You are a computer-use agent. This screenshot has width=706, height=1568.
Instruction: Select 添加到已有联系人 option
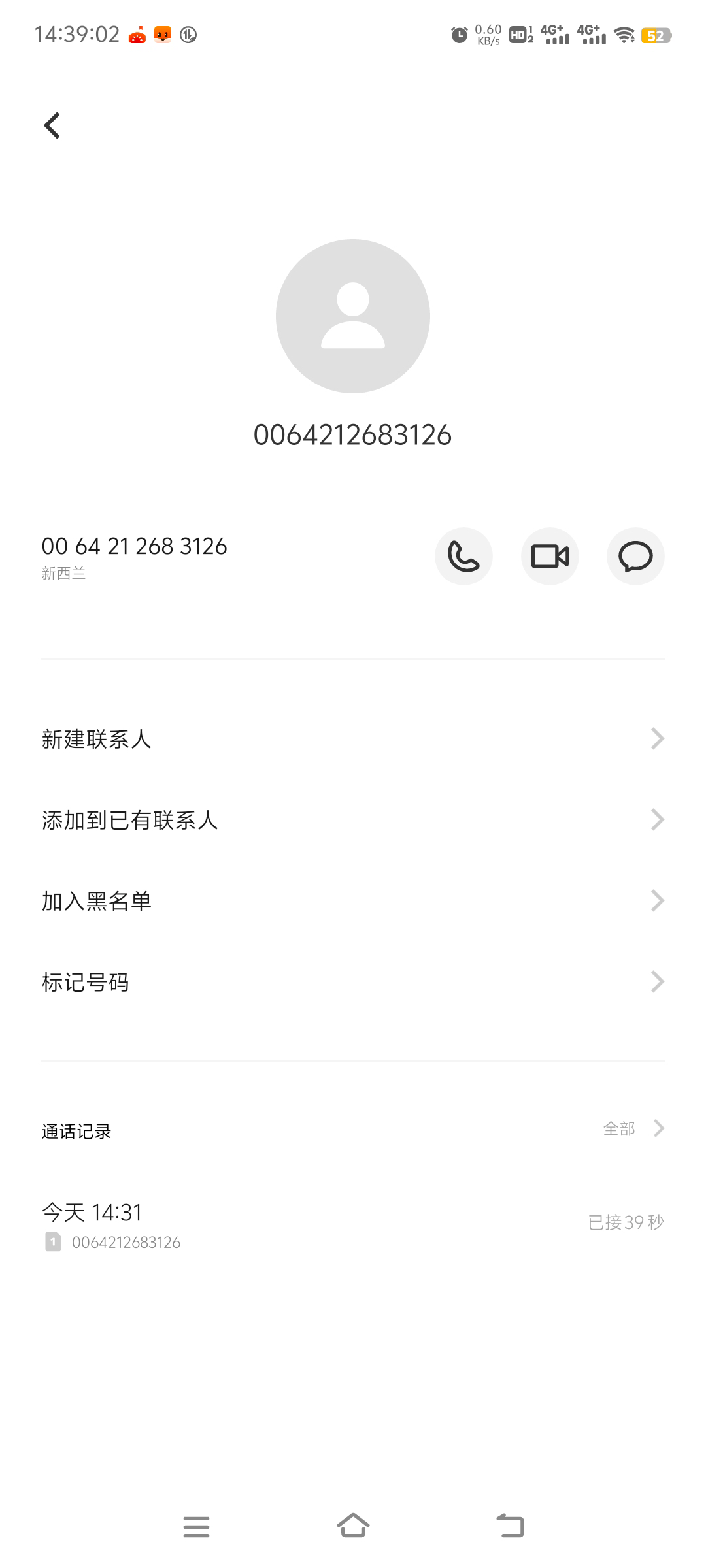(x=353, y=820)
